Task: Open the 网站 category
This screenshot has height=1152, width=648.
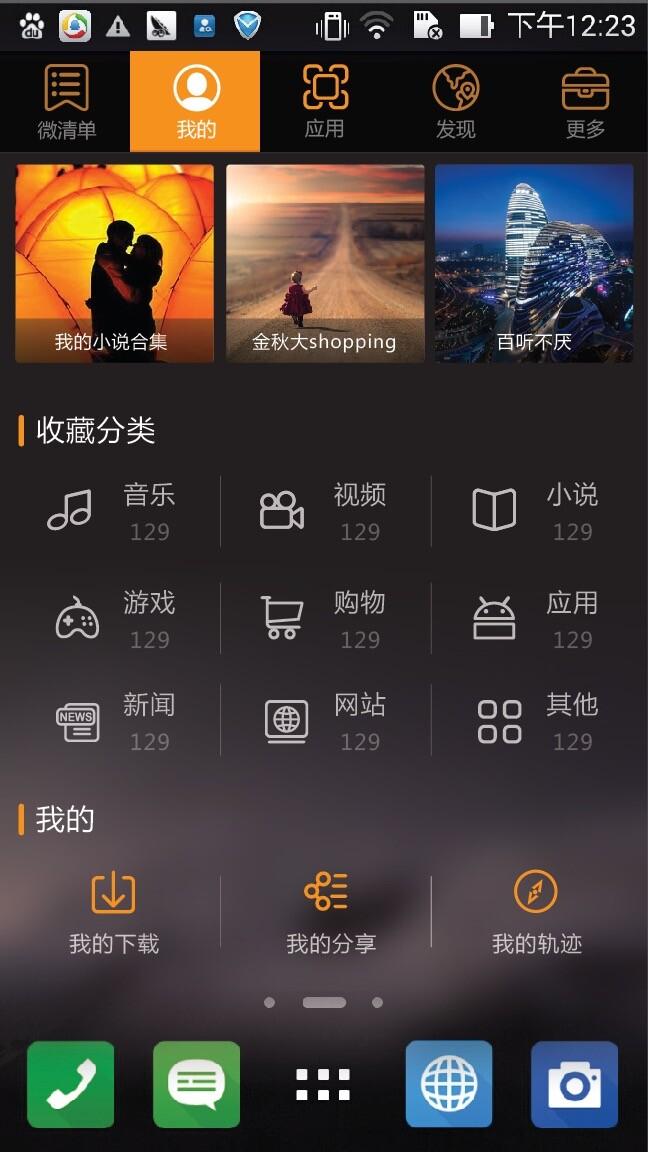Action: coord(323,721)
